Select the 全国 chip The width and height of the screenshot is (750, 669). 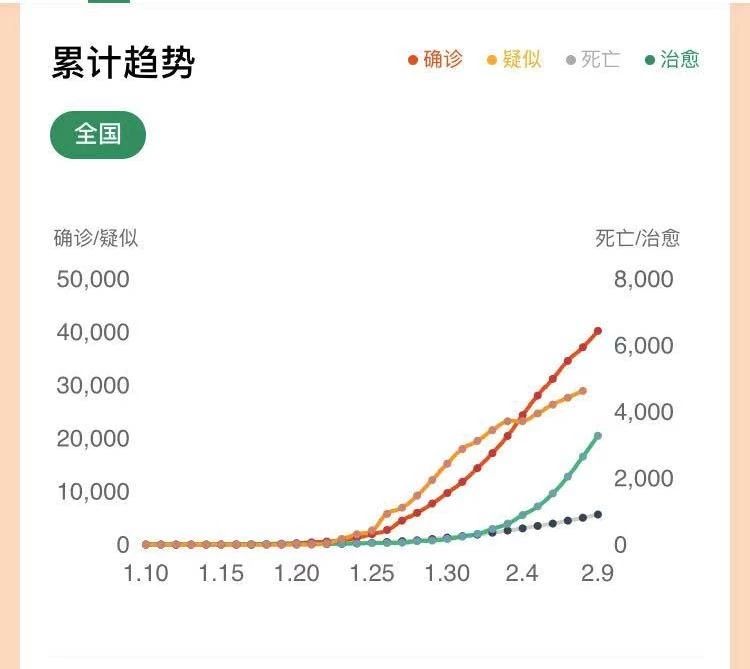pyautogui.click(x=98, y=135)
